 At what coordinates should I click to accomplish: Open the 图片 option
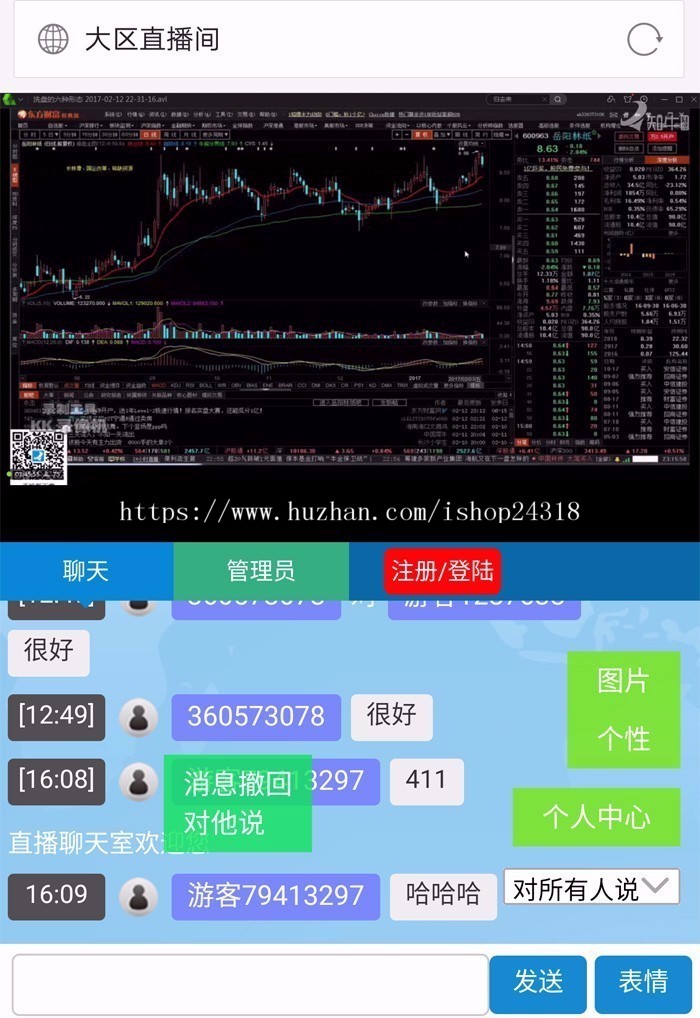pos(623,681)
